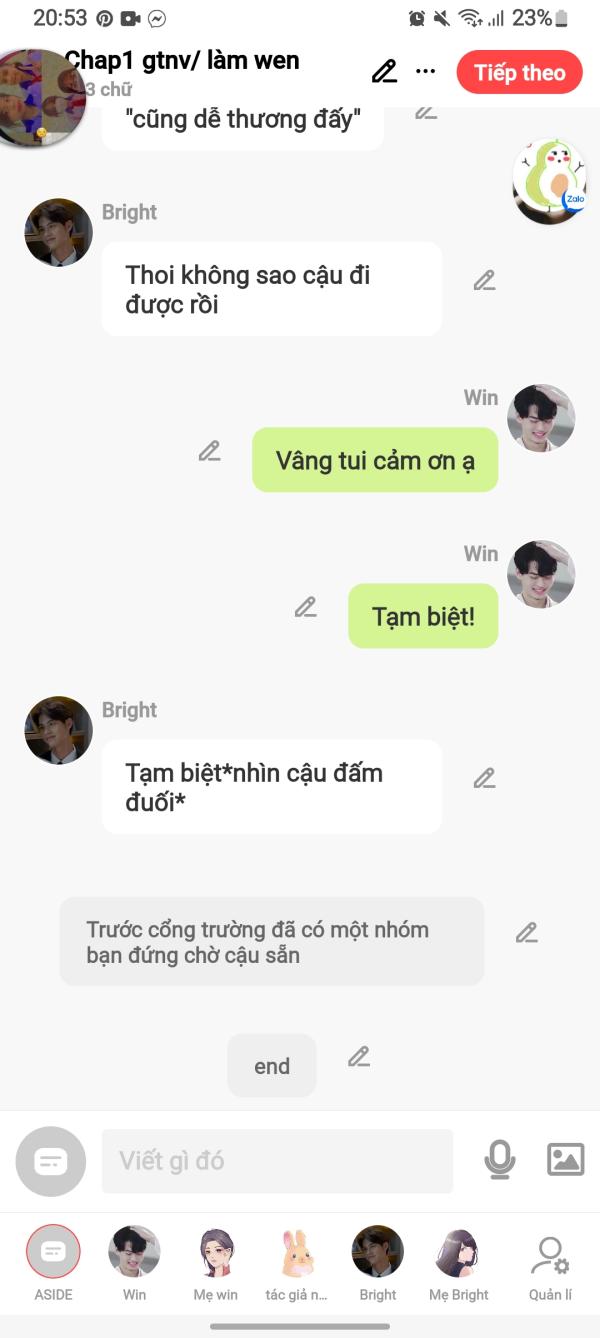
Task: Select Win as the speaking character
Action: [134, 1260]
